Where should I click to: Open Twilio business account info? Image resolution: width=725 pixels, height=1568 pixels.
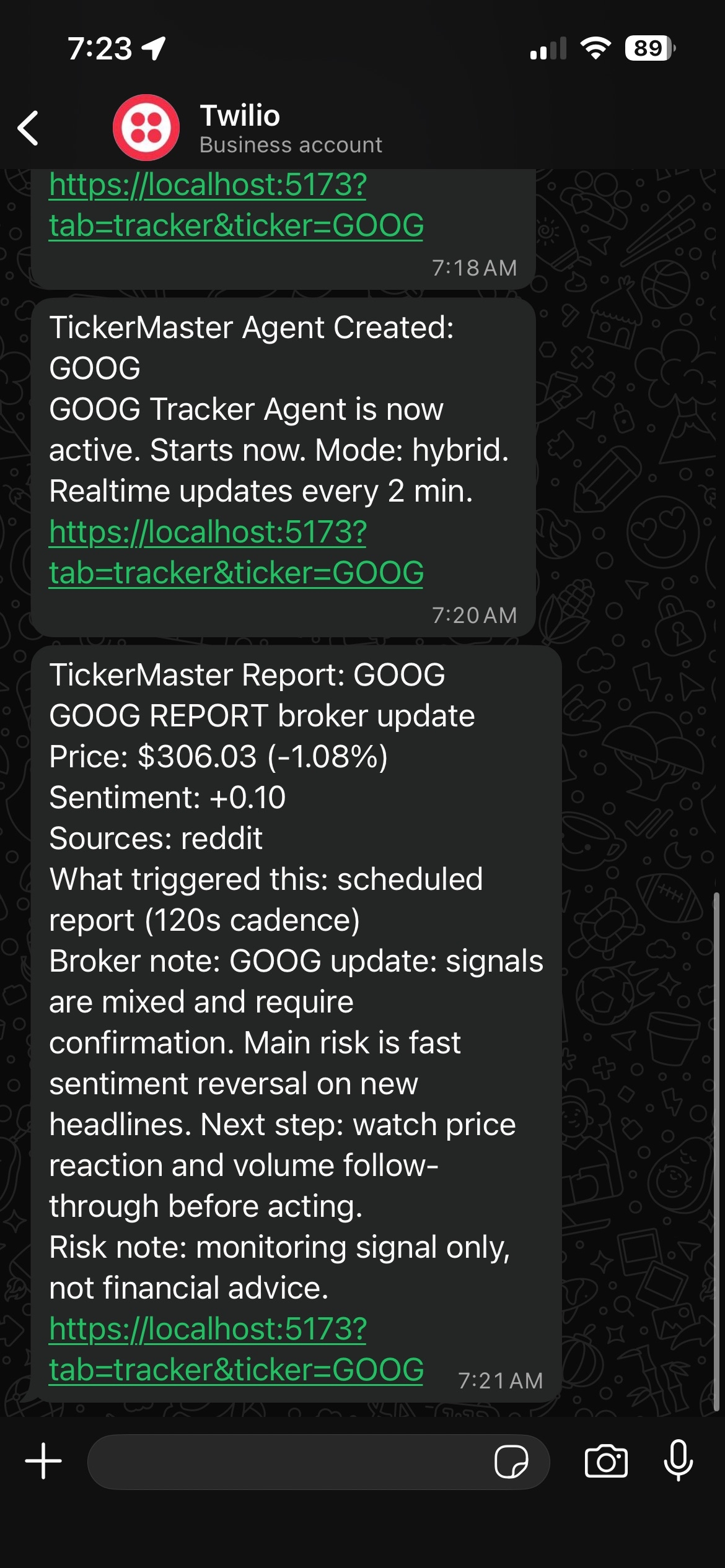(239, 128)
